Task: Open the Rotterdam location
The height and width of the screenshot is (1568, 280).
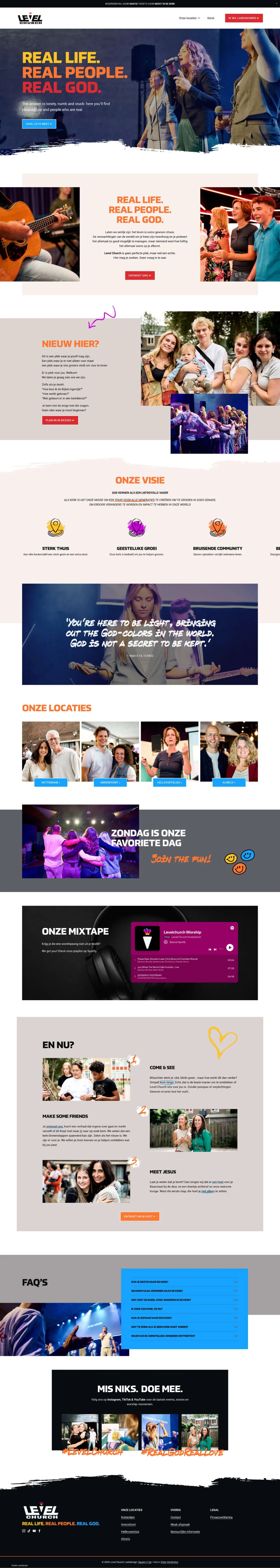Action: point(51,782)
